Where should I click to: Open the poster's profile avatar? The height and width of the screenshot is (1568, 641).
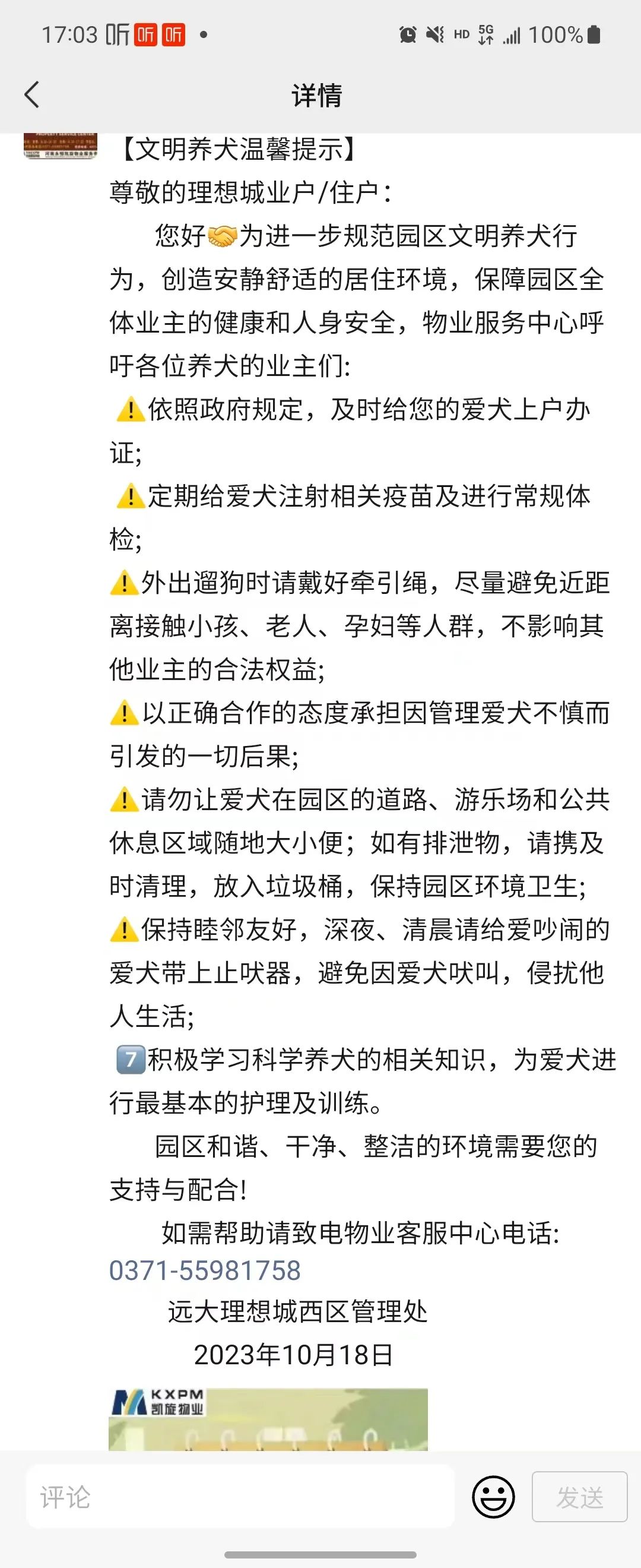pos(60,146)
